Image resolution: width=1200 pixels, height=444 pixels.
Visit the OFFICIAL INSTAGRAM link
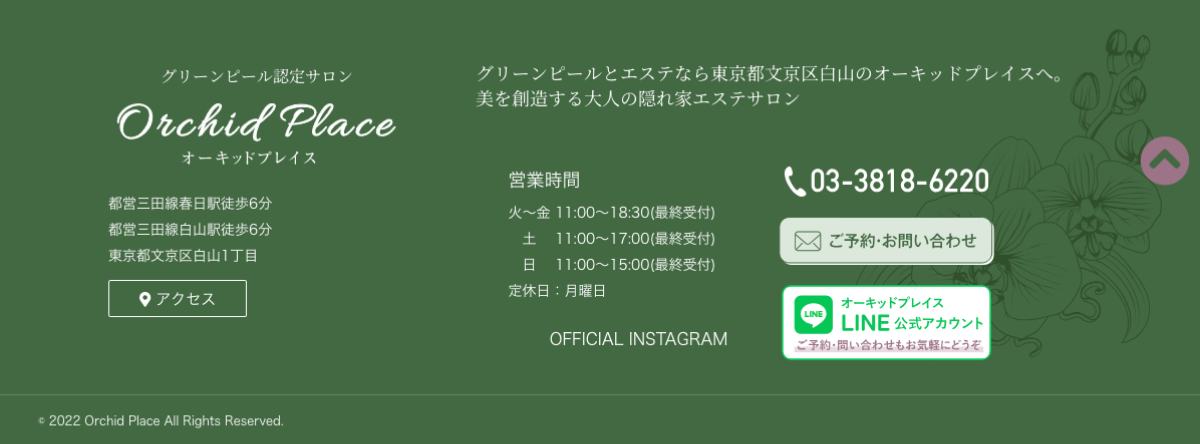[x=638, y=339]
